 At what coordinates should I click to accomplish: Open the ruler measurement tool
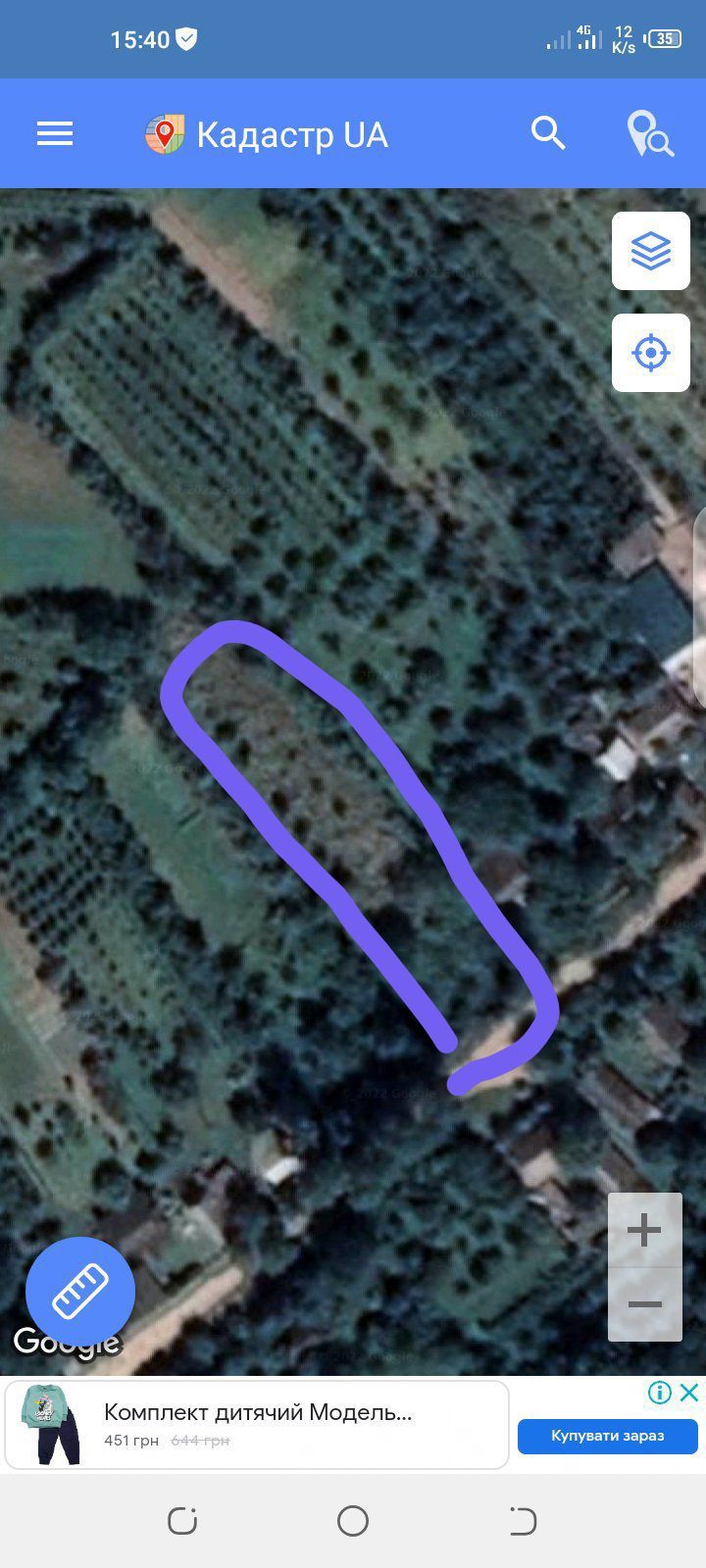pyautogui.click(x=80, y=1291)
